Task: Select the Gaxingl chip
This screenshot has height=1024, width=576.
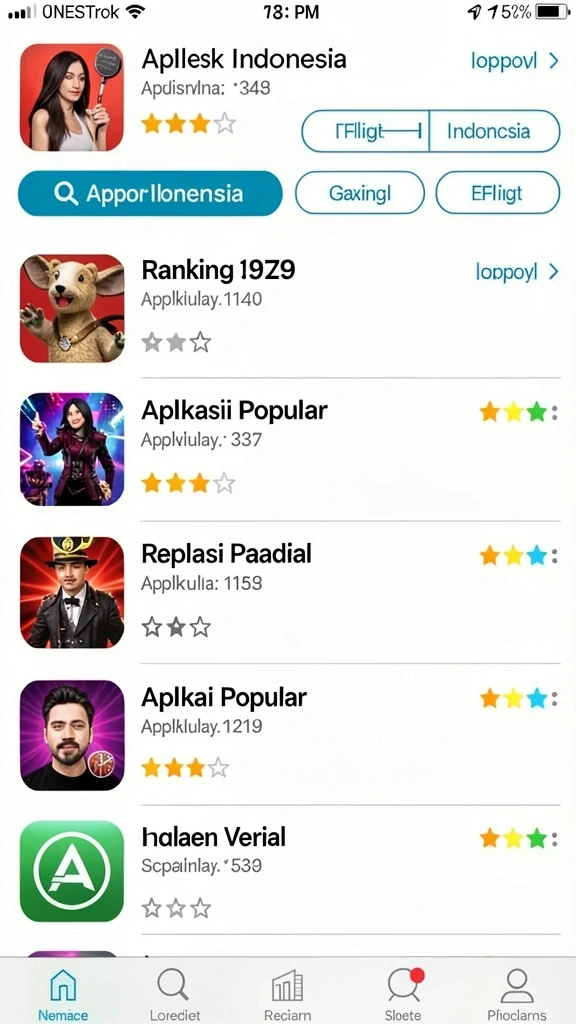Action: coord(360,193)
